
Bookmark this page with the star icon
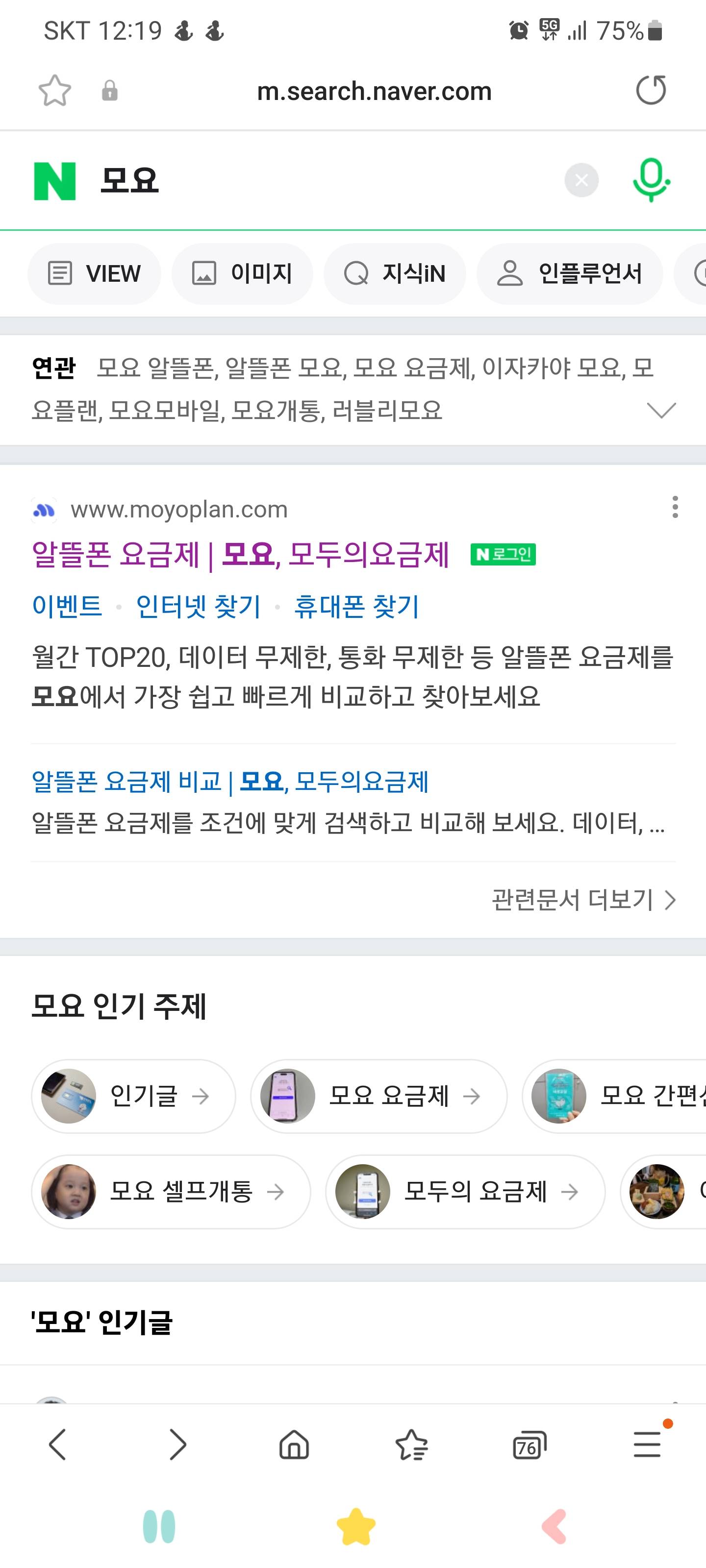click(55, 91)
